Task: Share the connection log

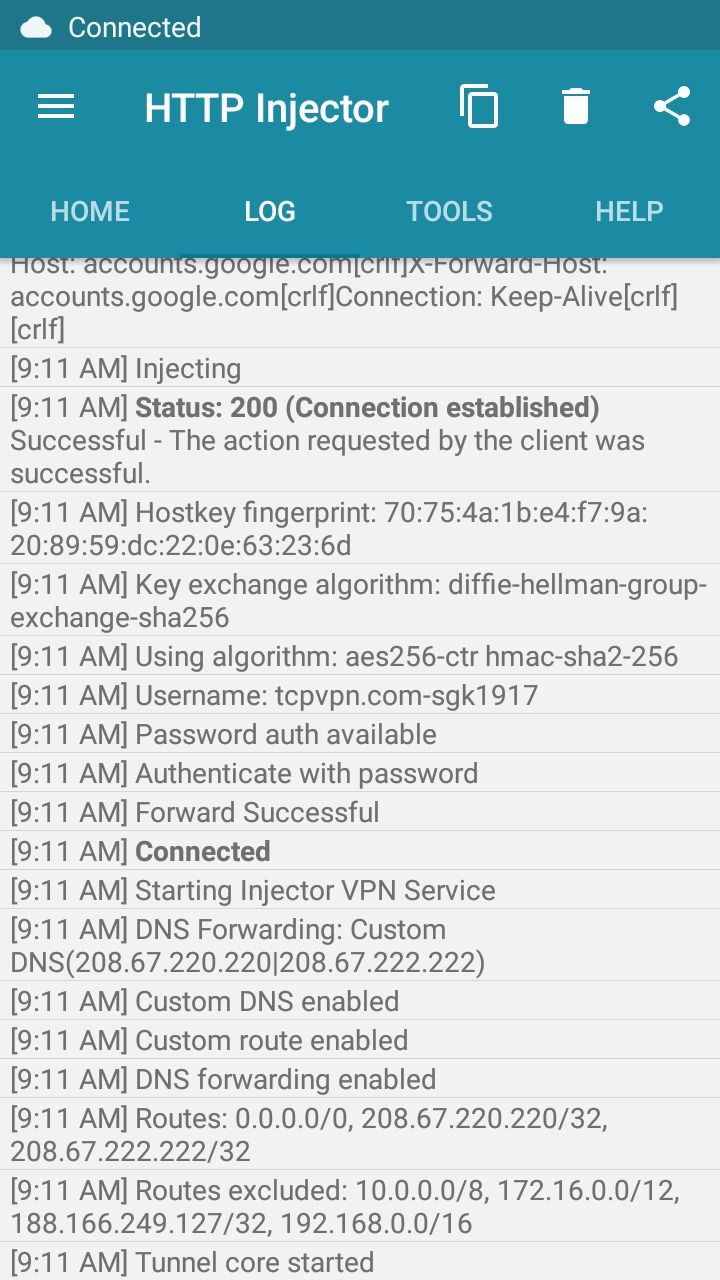Action: [672, 106]
